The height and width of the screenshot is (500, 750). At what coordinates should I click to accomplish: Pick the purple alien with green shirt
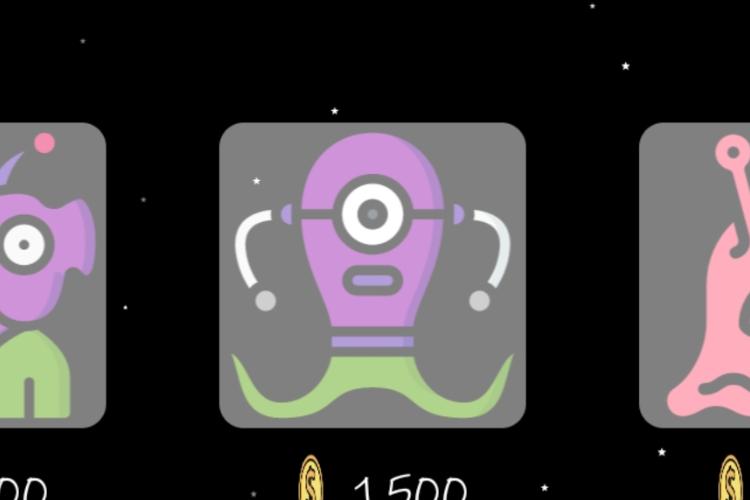tap(48, 275)
